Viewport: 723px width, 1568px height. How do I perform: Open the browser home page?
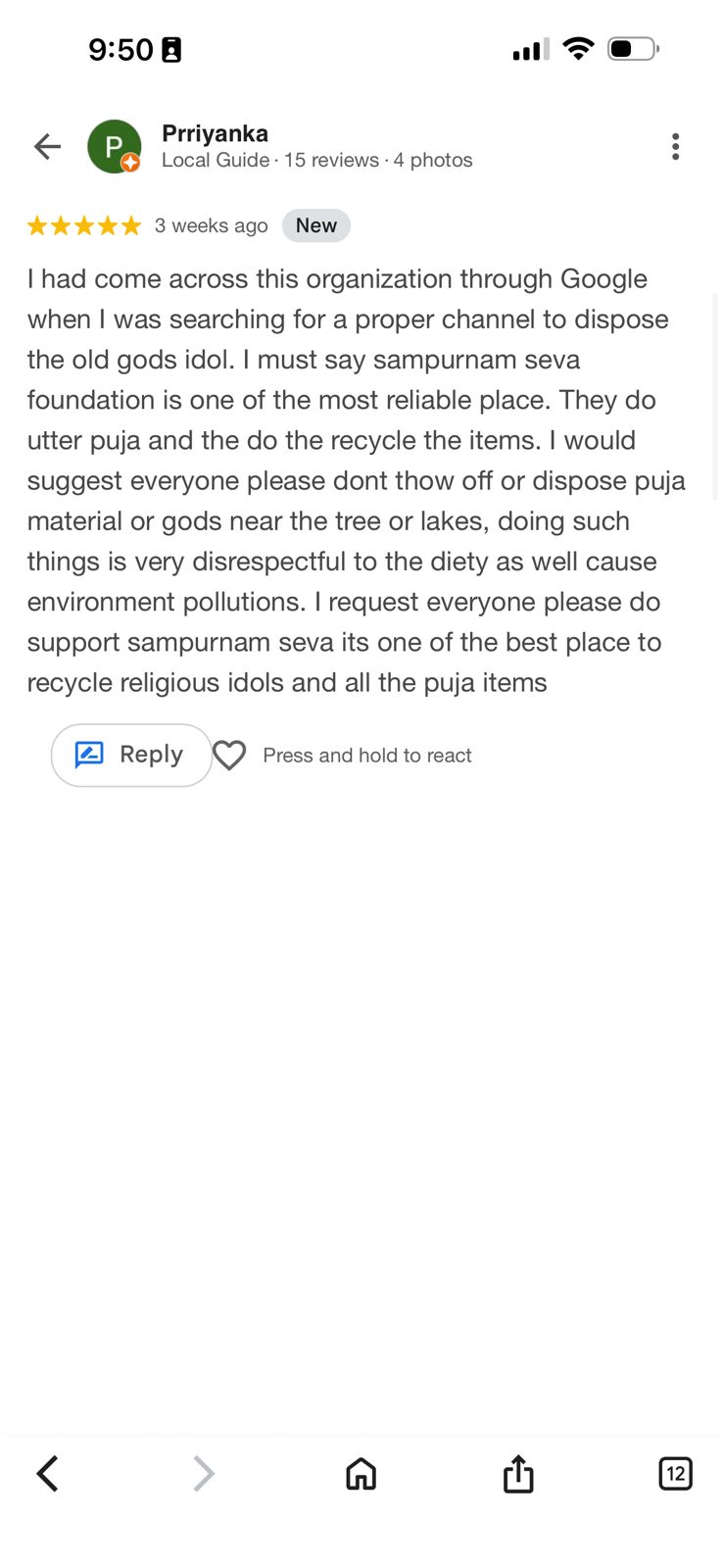coord(361,1473)
